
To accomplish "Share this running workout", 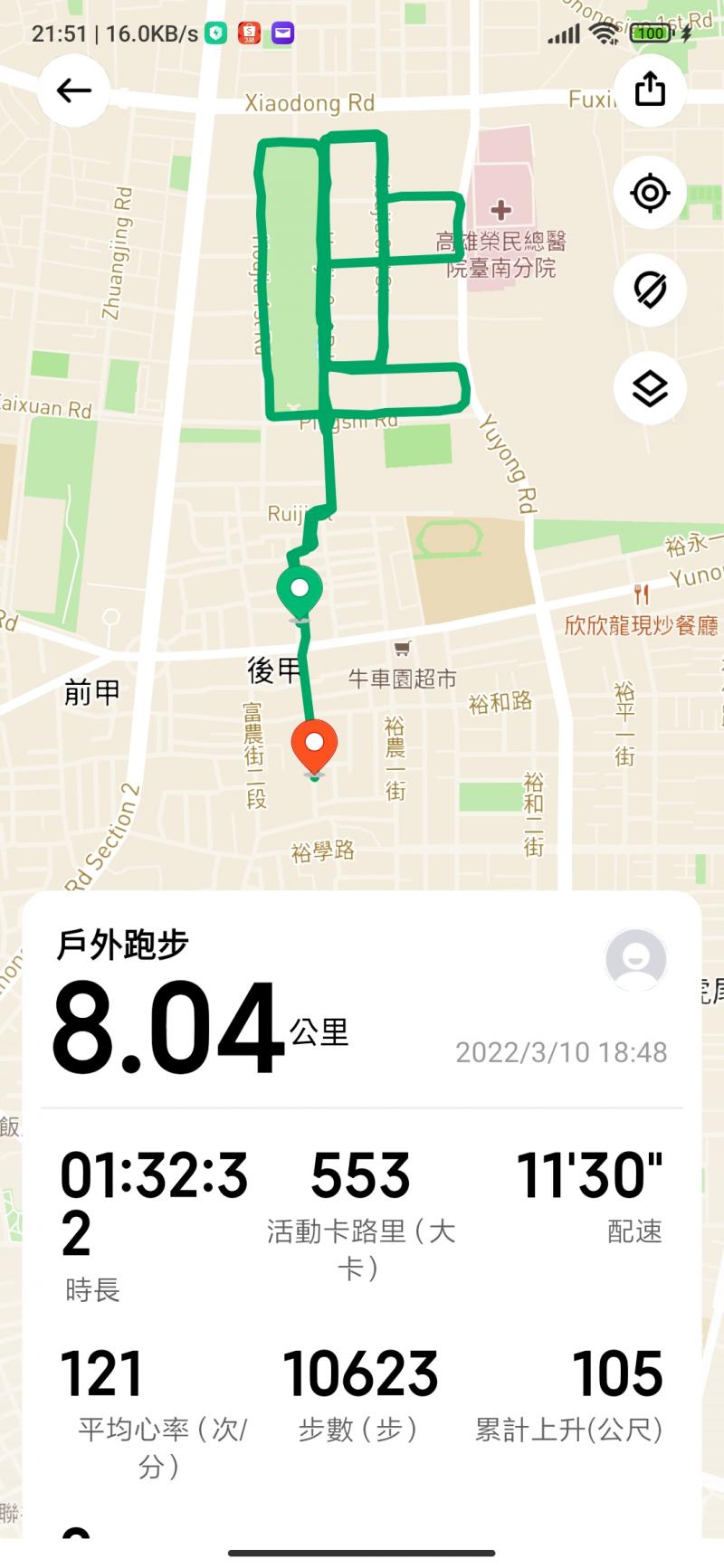I will (x=650, y=90).
